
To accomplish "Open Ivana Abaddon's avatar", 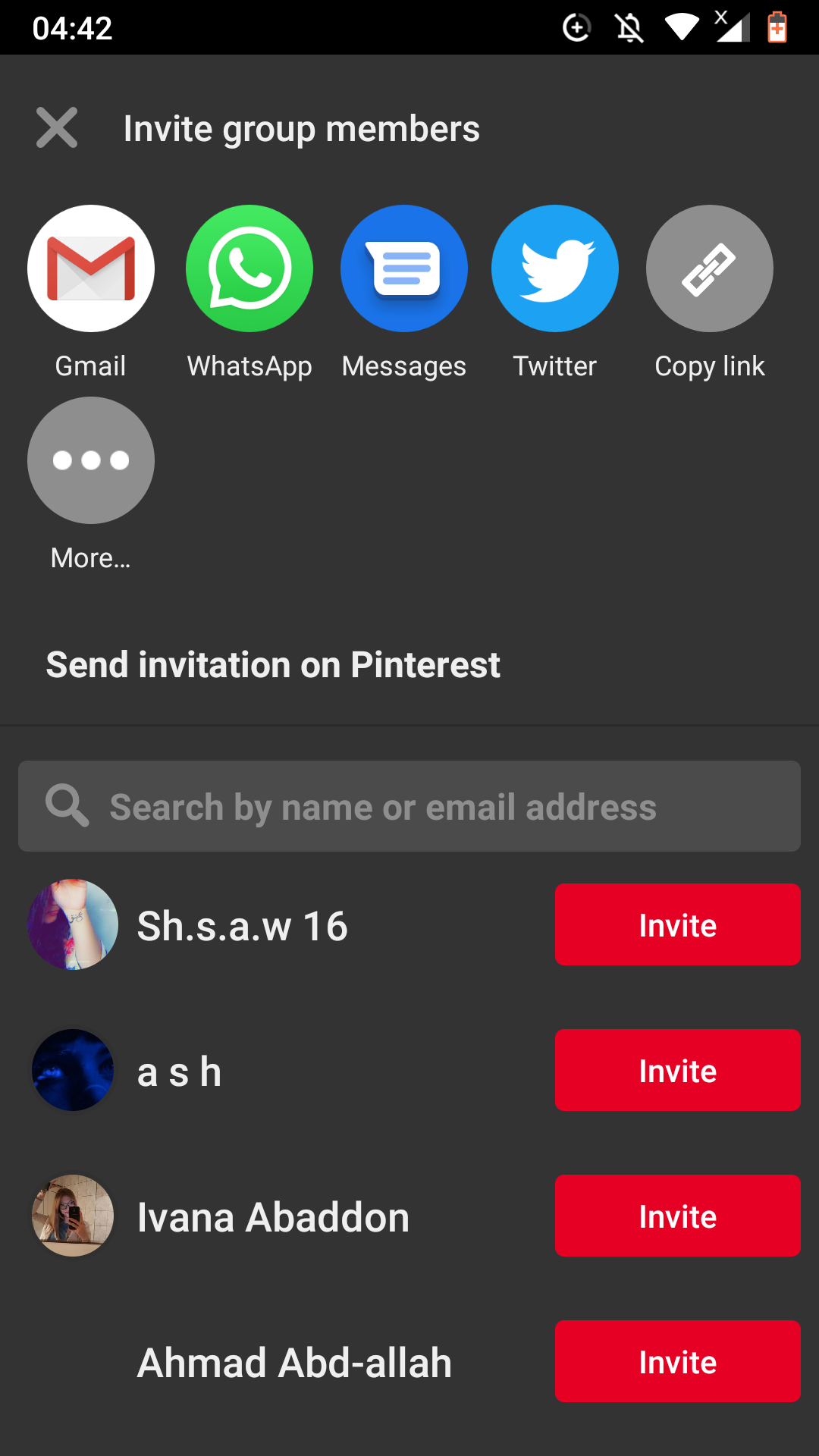I will [72, 1216].
